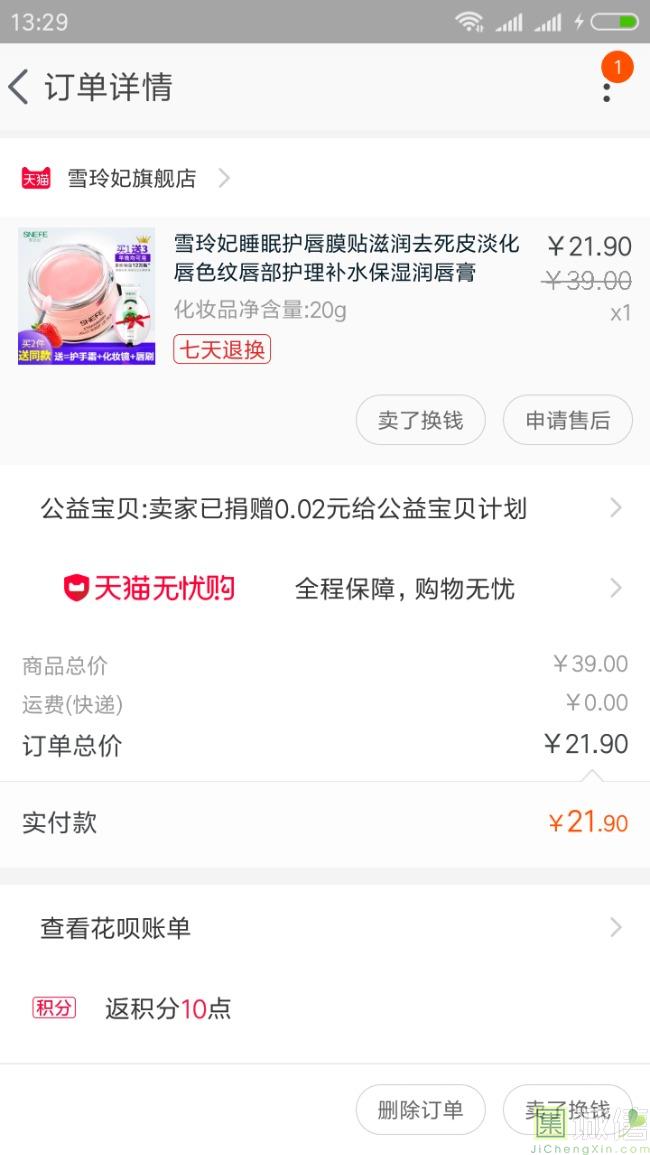650x1155 pixels.
Task: Go back from 订单详情 page
Action: (x=20, y=88)
